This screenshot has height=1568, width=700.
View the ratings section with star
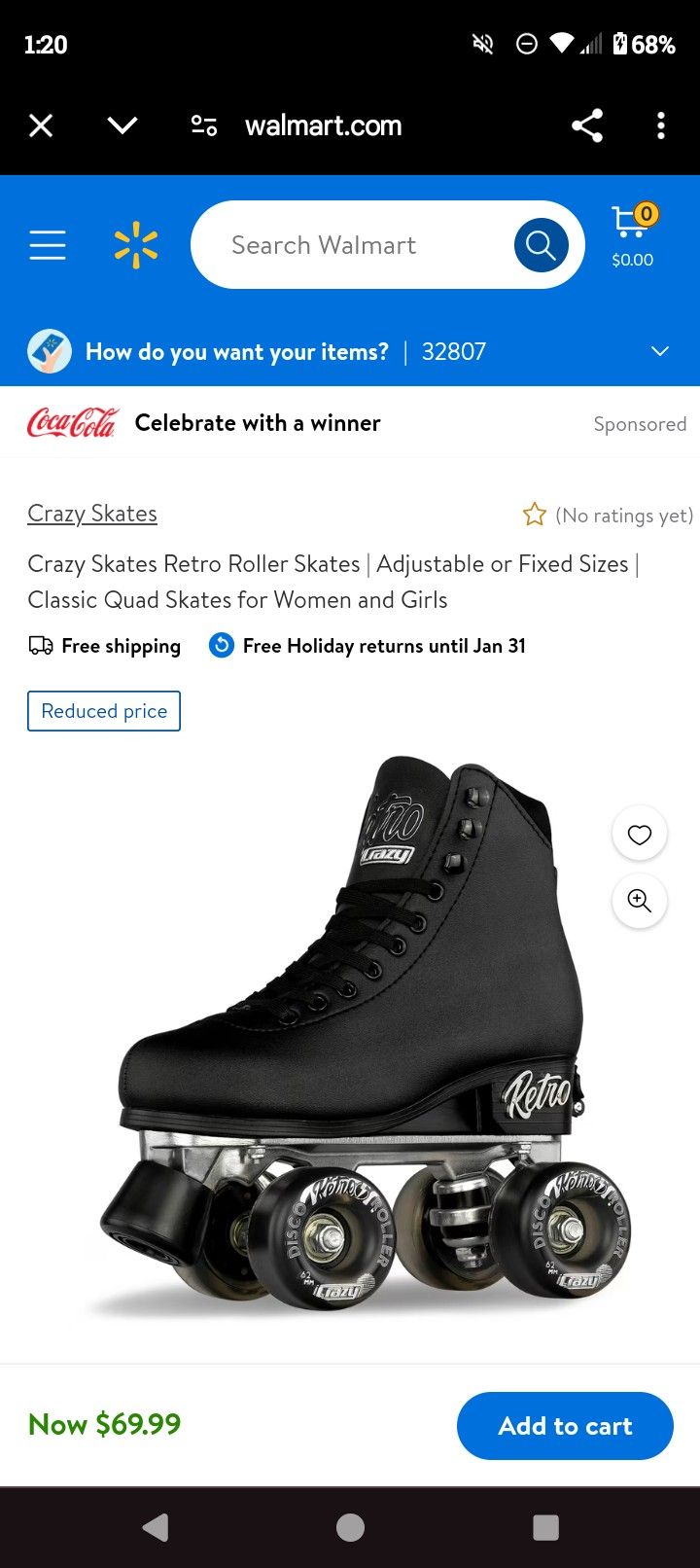(608, 515)
